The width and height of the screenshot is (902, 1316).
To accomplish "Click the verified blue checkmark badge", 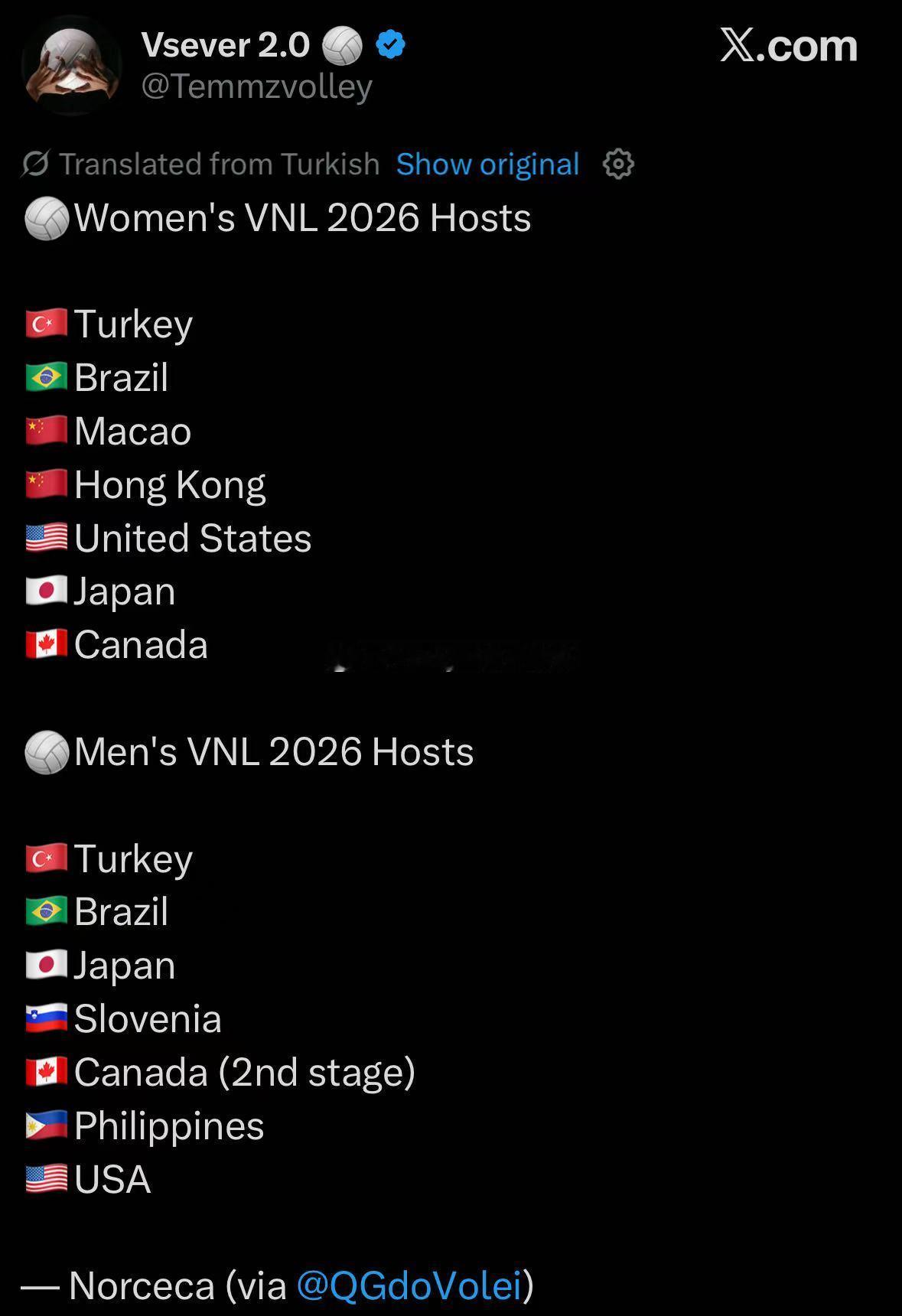I will coord(389,45).
